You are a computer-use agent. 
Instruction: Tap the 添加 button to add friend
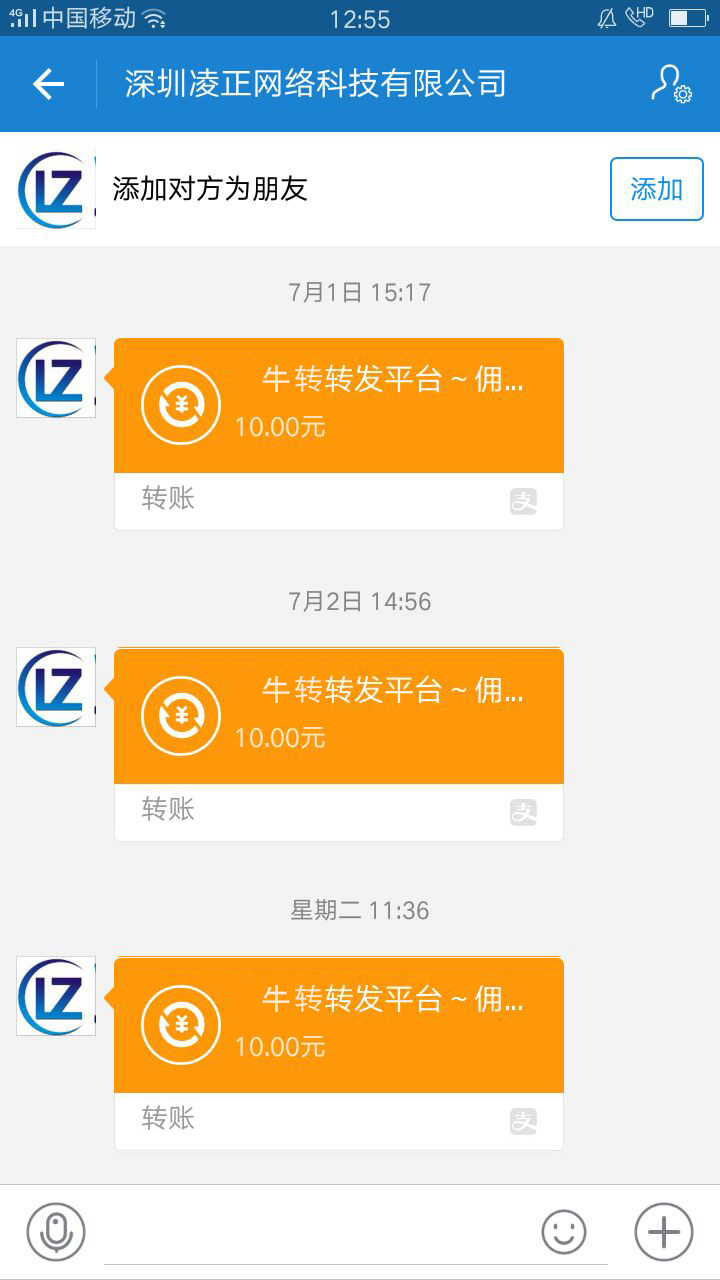656,189
